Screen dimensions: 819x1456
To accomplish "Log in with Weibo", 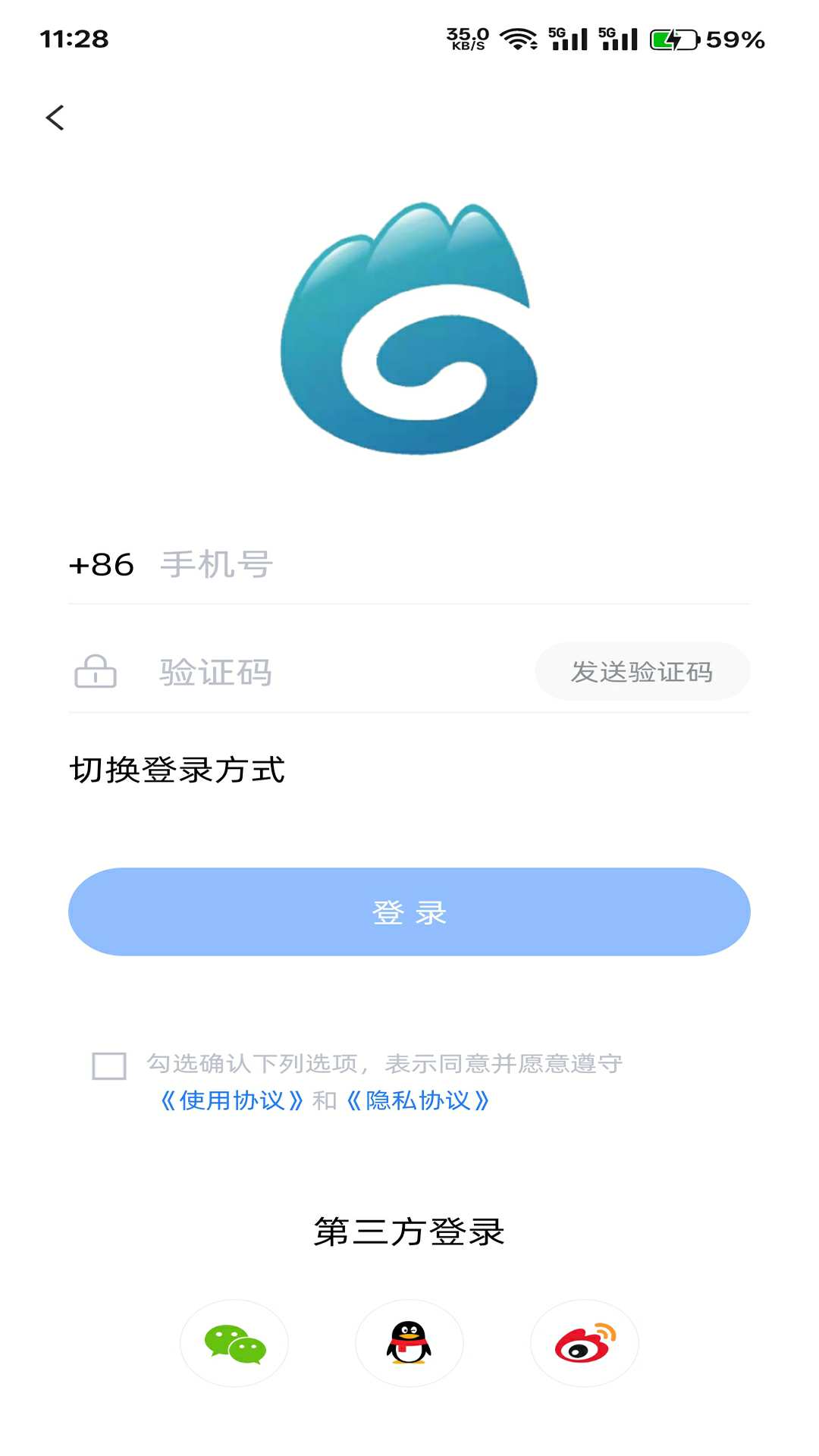I will click(x=585, y=1343).
